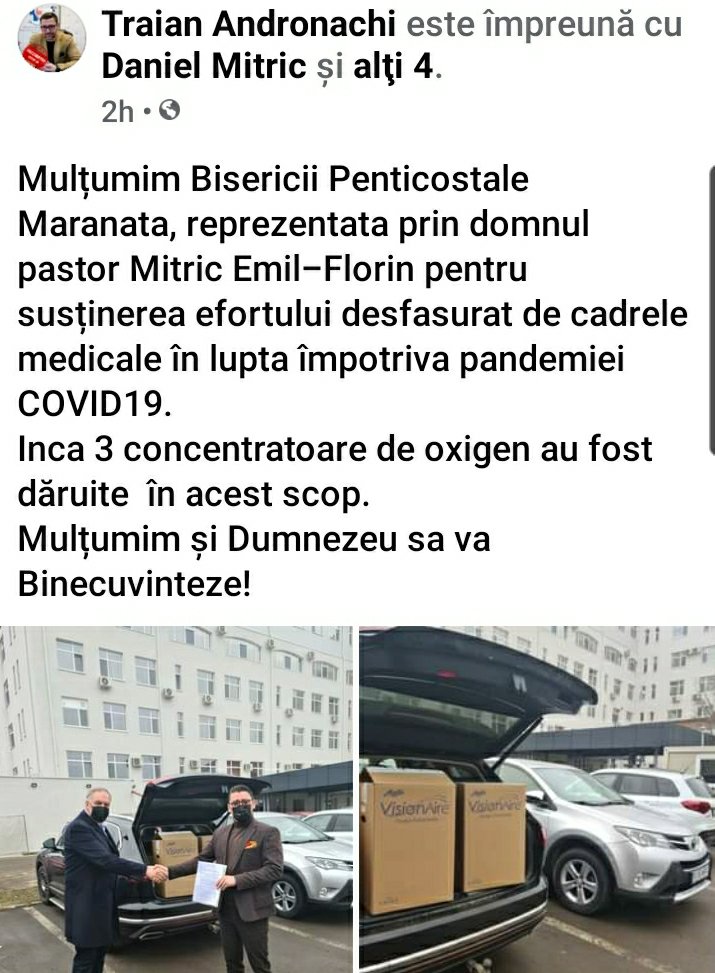This screenshot has width=715, height=973.
Task: Open Daniel Mitric's tagged profile
Action: coord(203,67)
